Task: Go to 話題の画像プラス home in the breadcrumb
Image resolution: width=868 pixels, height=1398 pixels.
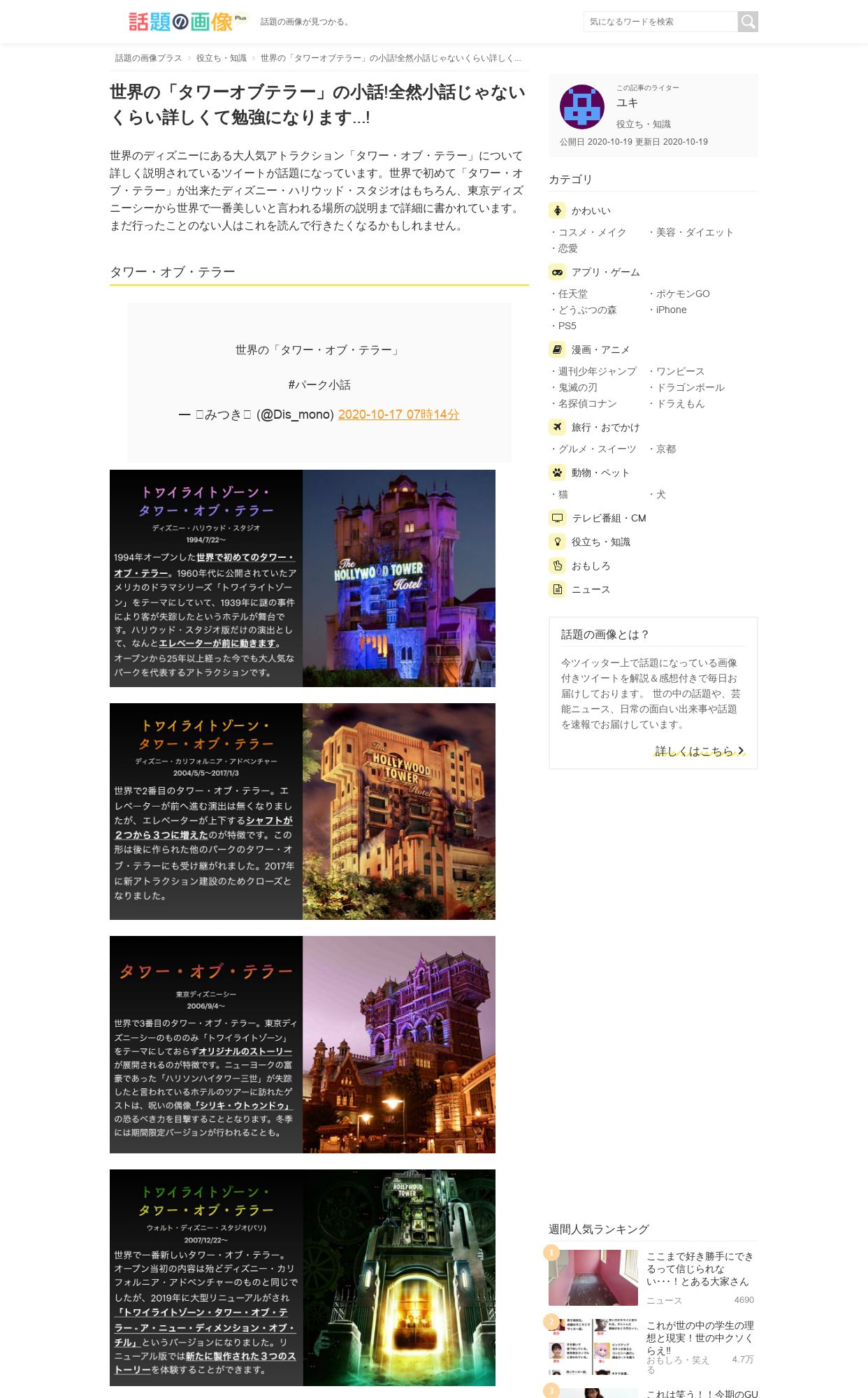Action: (x=148, y=58)
